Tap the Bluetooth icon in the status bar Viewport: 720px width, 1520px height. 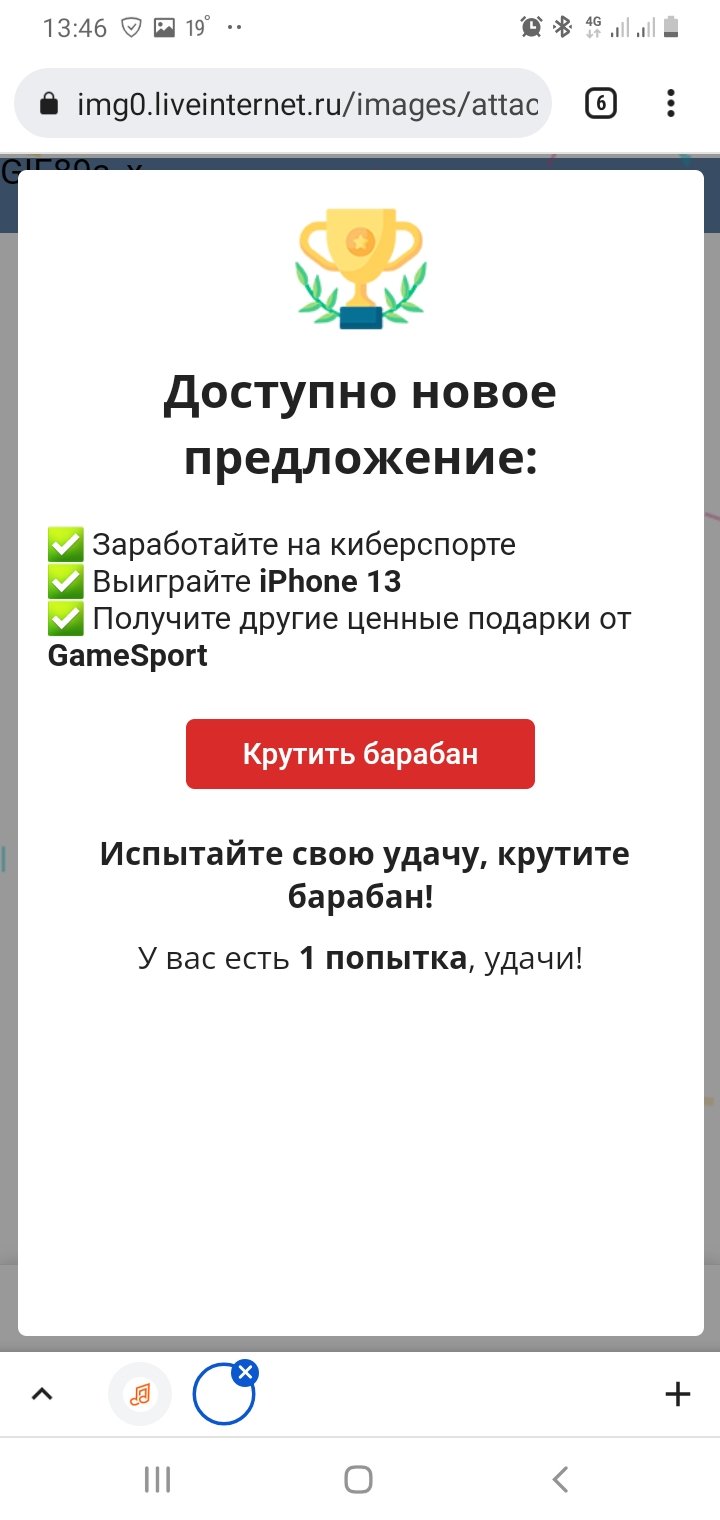[x=561, y=27]
